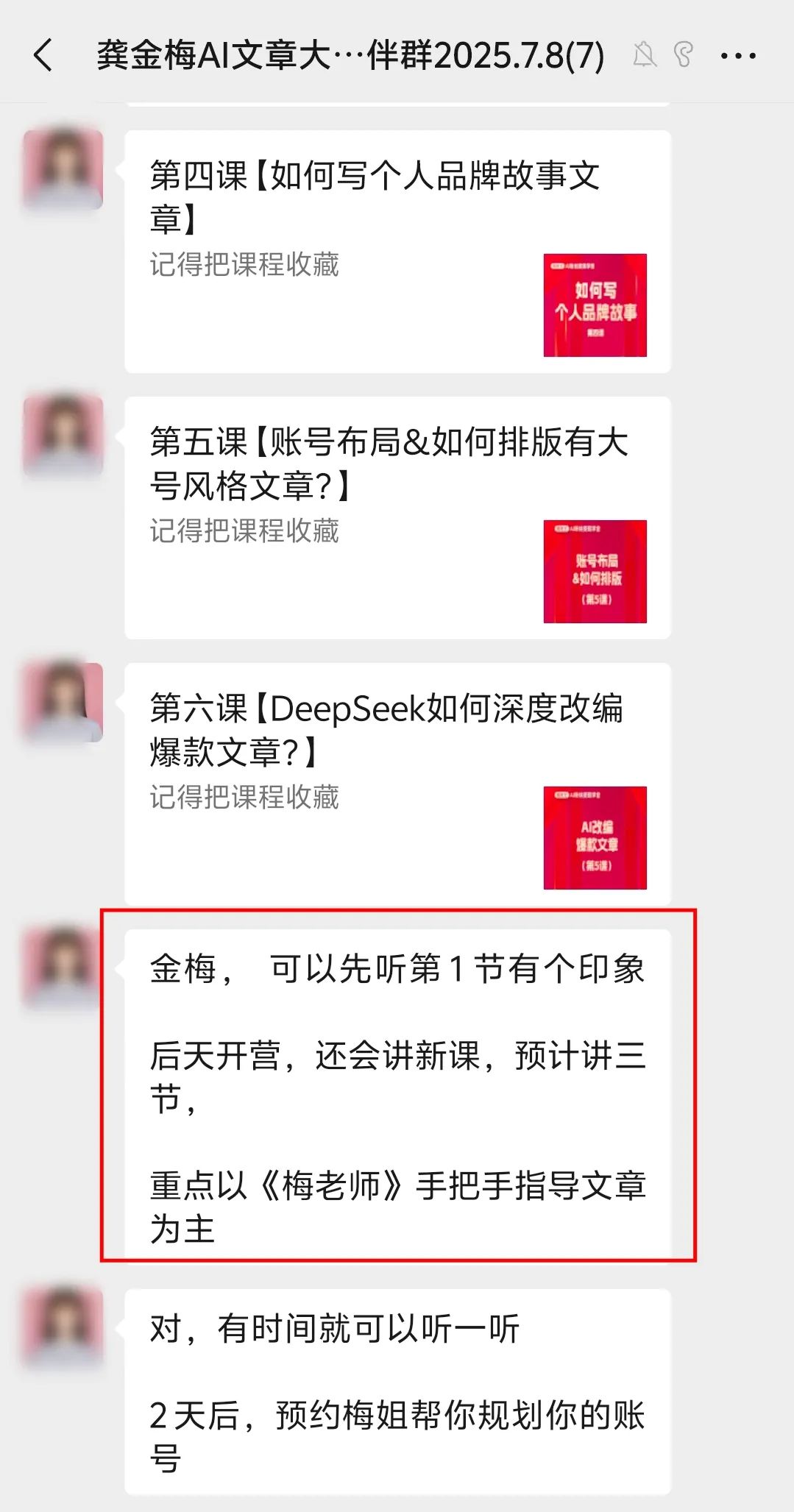794x1512 pixels.
Task: View the avatar beside the 第六课 message
Action: pyautogui.click(x=63, y=702)
